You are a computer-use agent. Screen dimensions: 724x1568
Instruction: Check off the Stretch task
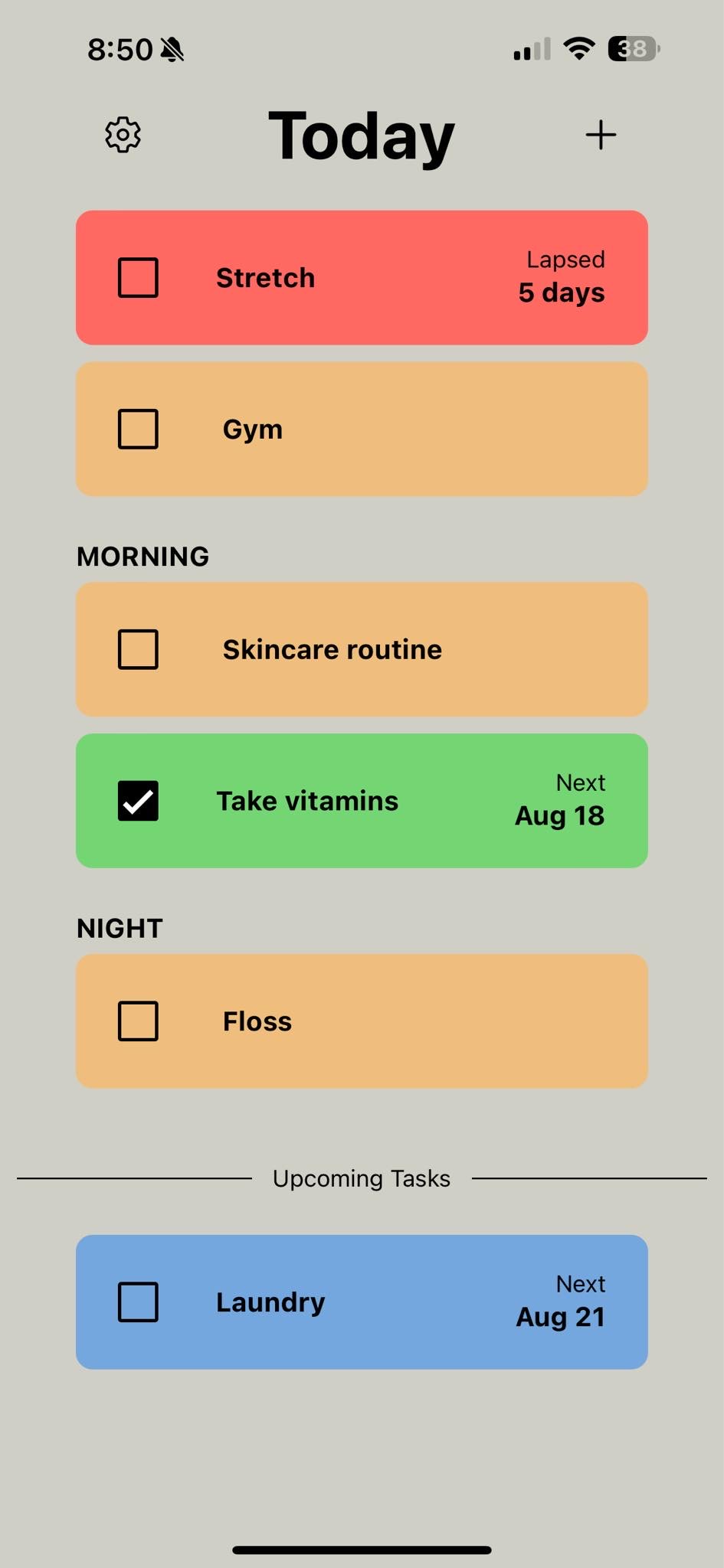pyautogui.click(x=138, y=277)
